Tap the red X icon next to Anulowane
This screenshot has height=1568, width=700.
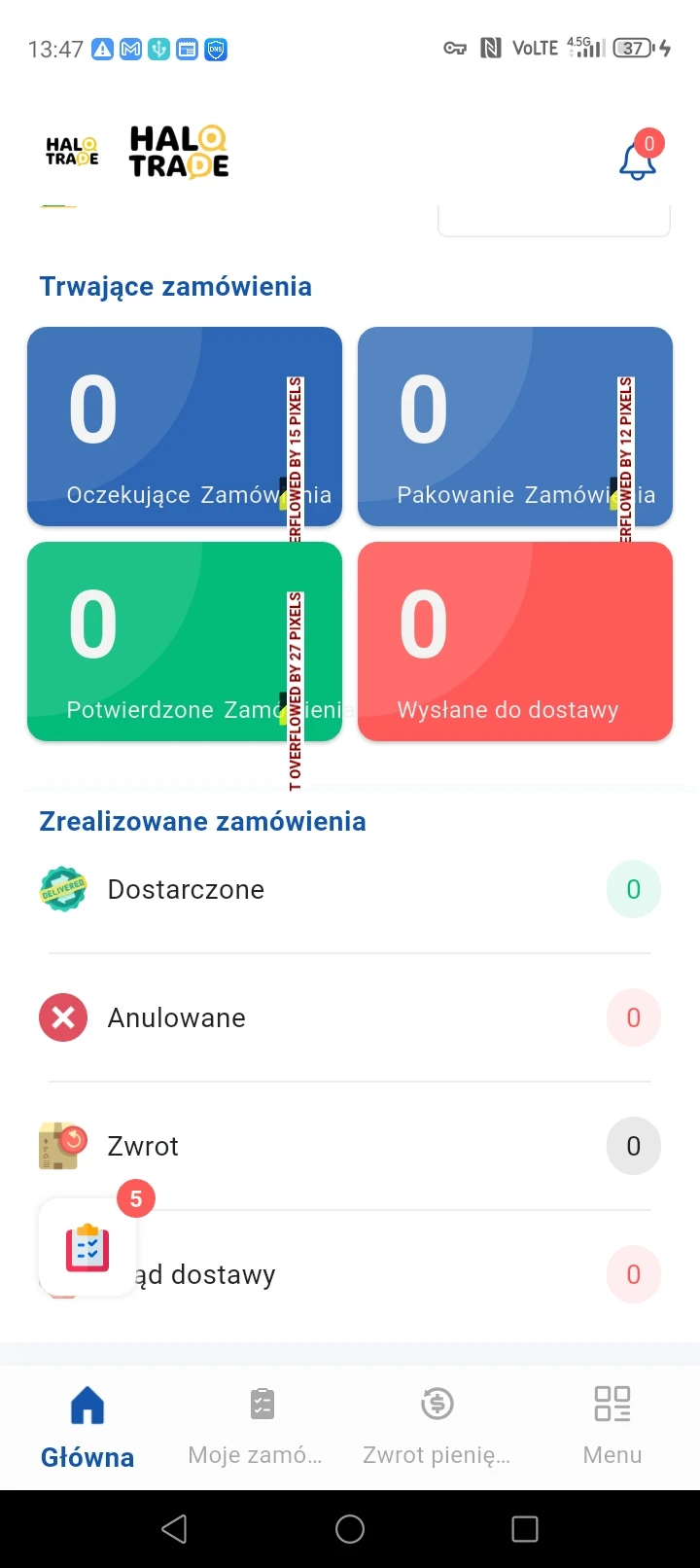(x=62, y=1016)
